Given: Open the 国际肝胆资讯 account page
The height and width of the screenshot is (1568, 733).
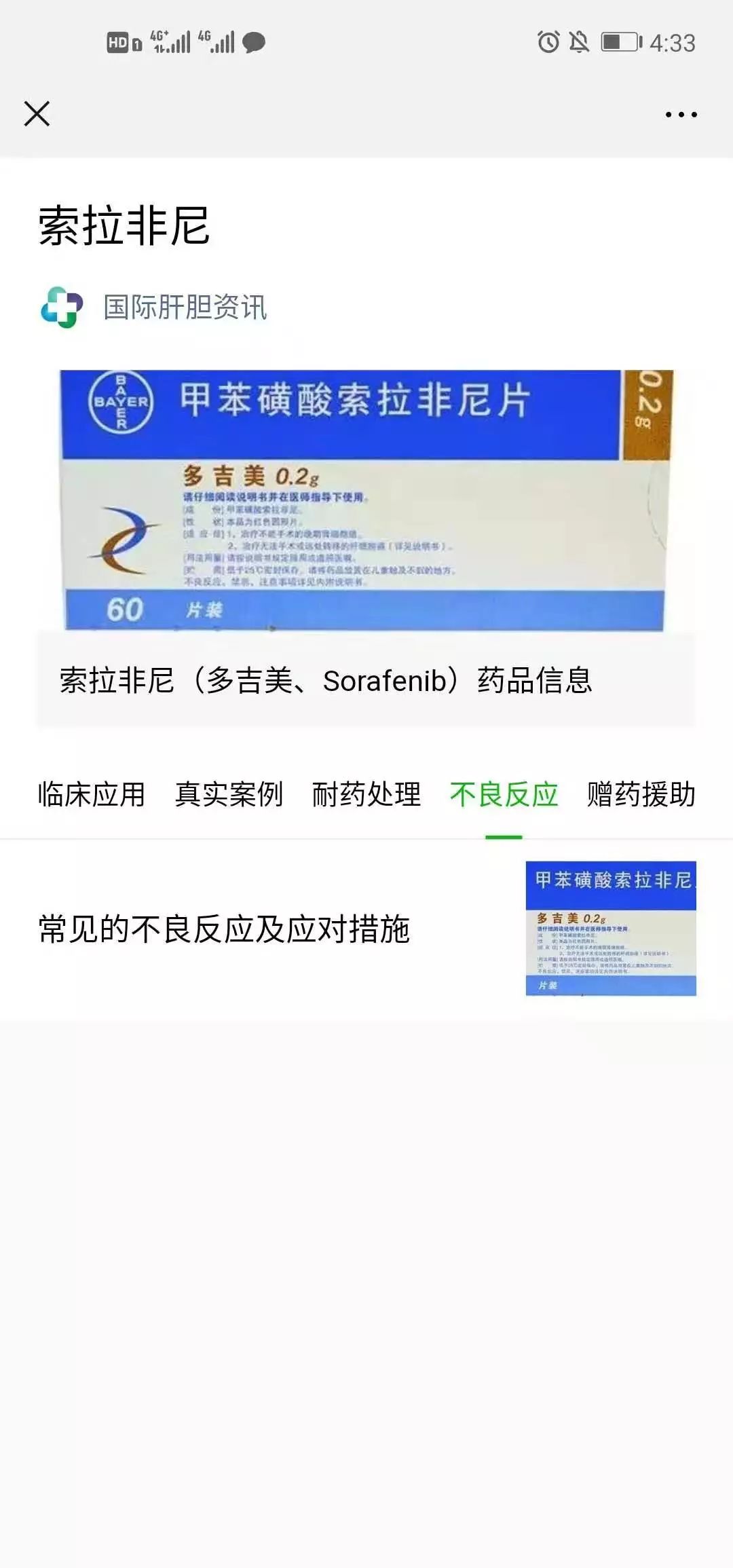Looking at the screenshot, I should tap(153, 307).
